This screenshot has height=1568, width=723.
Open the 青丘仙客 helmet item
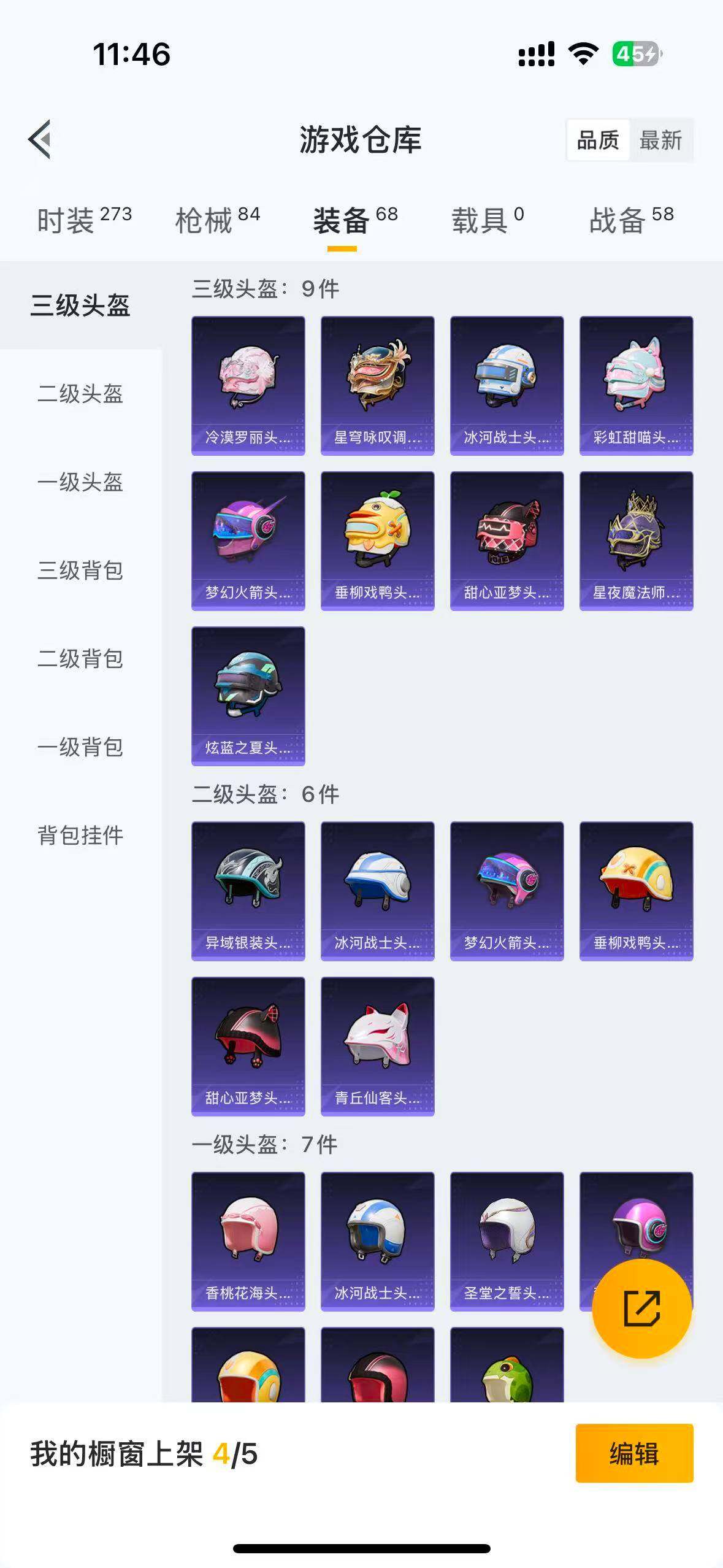[x=378, y=1046]
